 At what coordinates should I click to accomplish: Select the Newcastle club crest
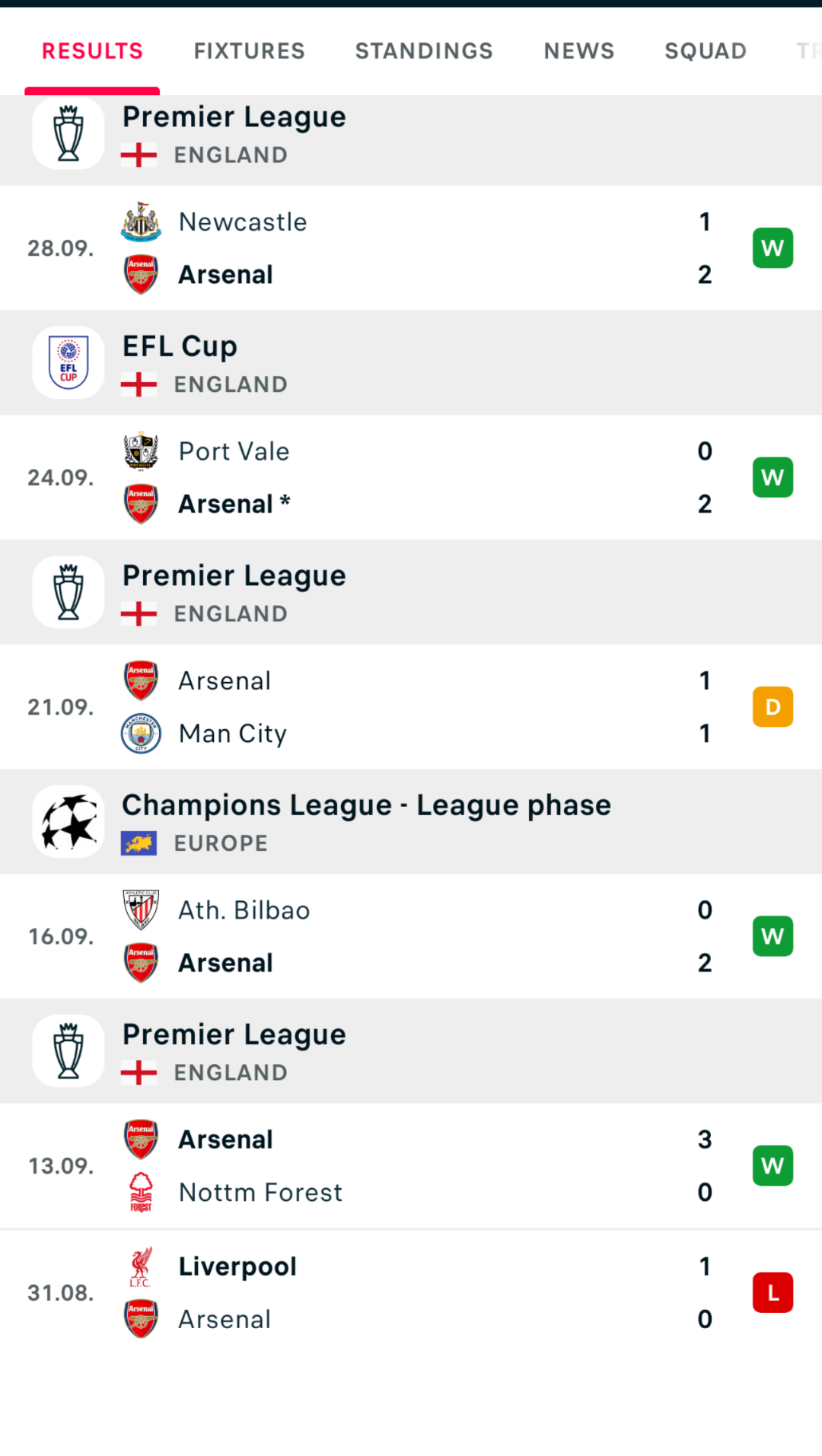141,222
